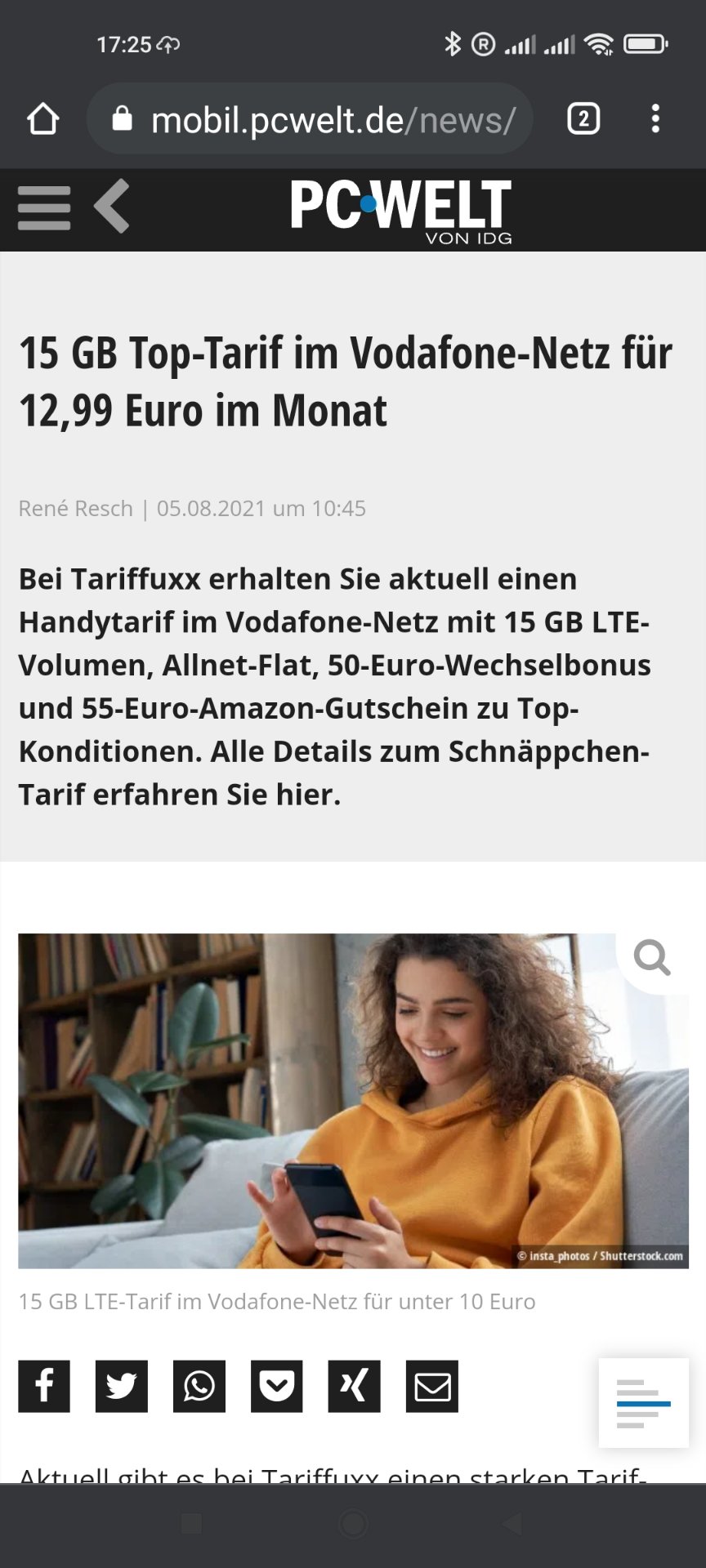Tap the mobil.pcwelt.de address bar

[x=311, y=119]
